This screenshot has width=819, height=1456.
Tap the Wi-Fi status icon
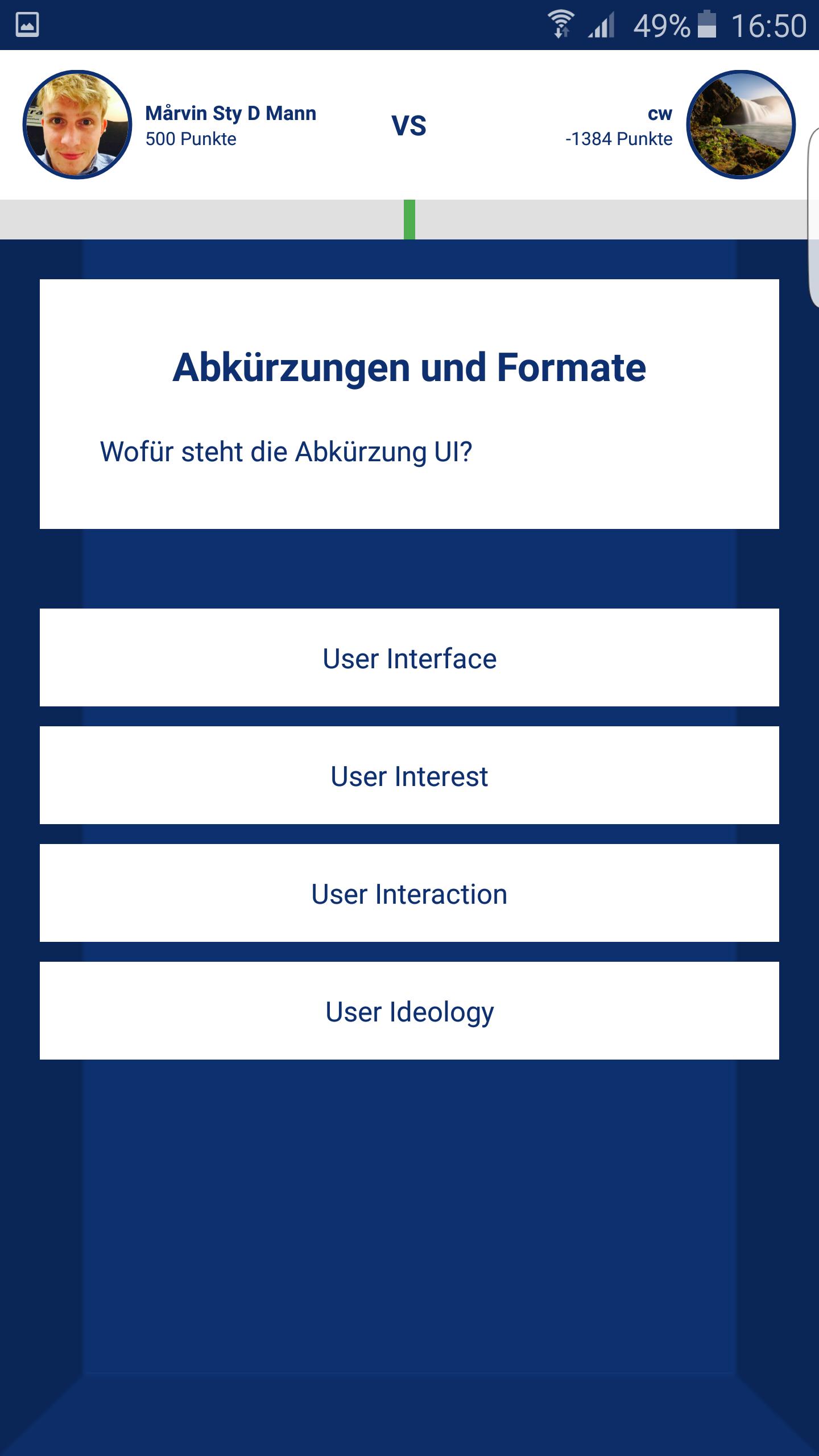562,24
